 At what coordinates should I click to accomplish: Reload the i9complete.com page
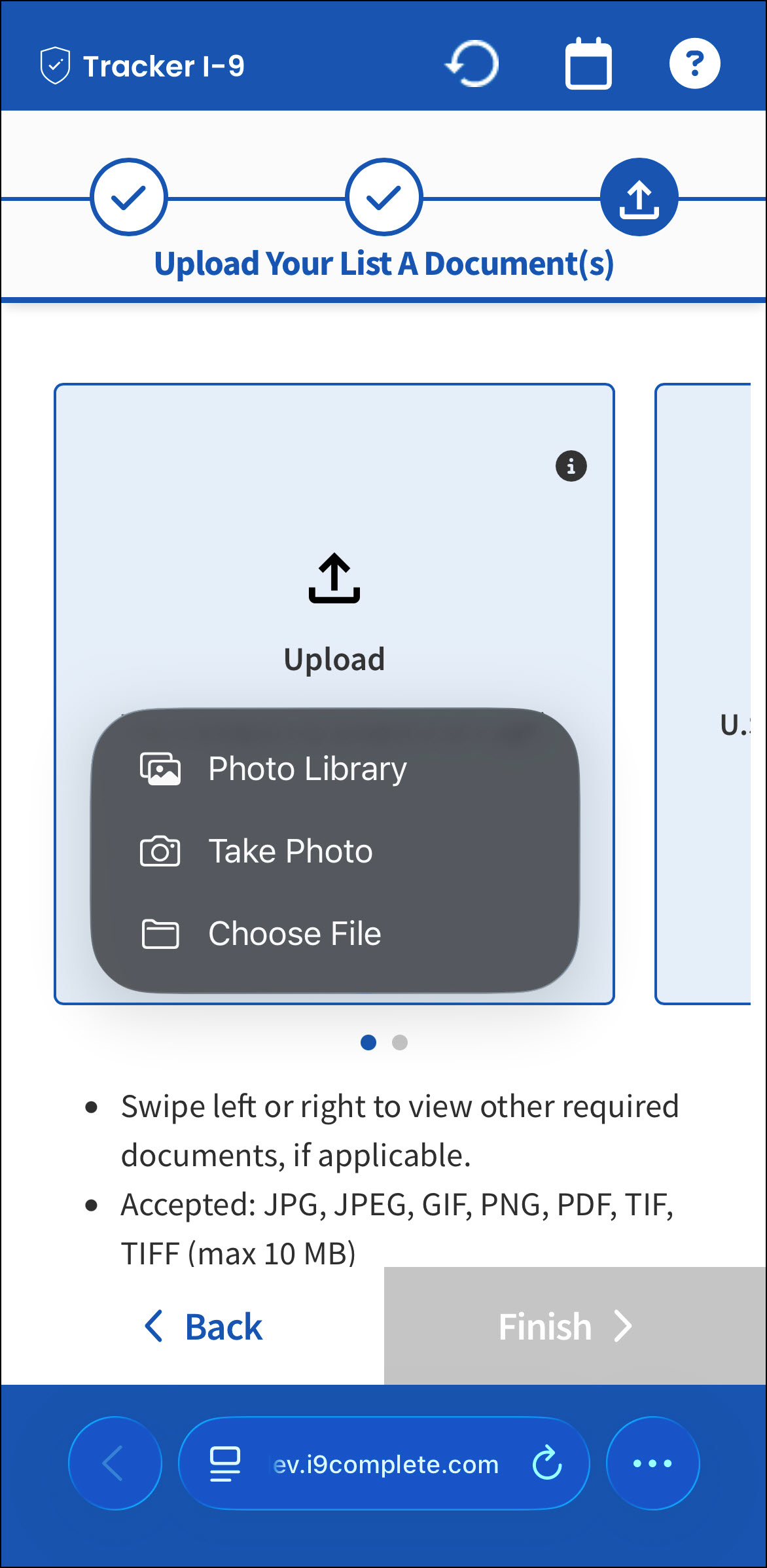(x=547, y=1464)
